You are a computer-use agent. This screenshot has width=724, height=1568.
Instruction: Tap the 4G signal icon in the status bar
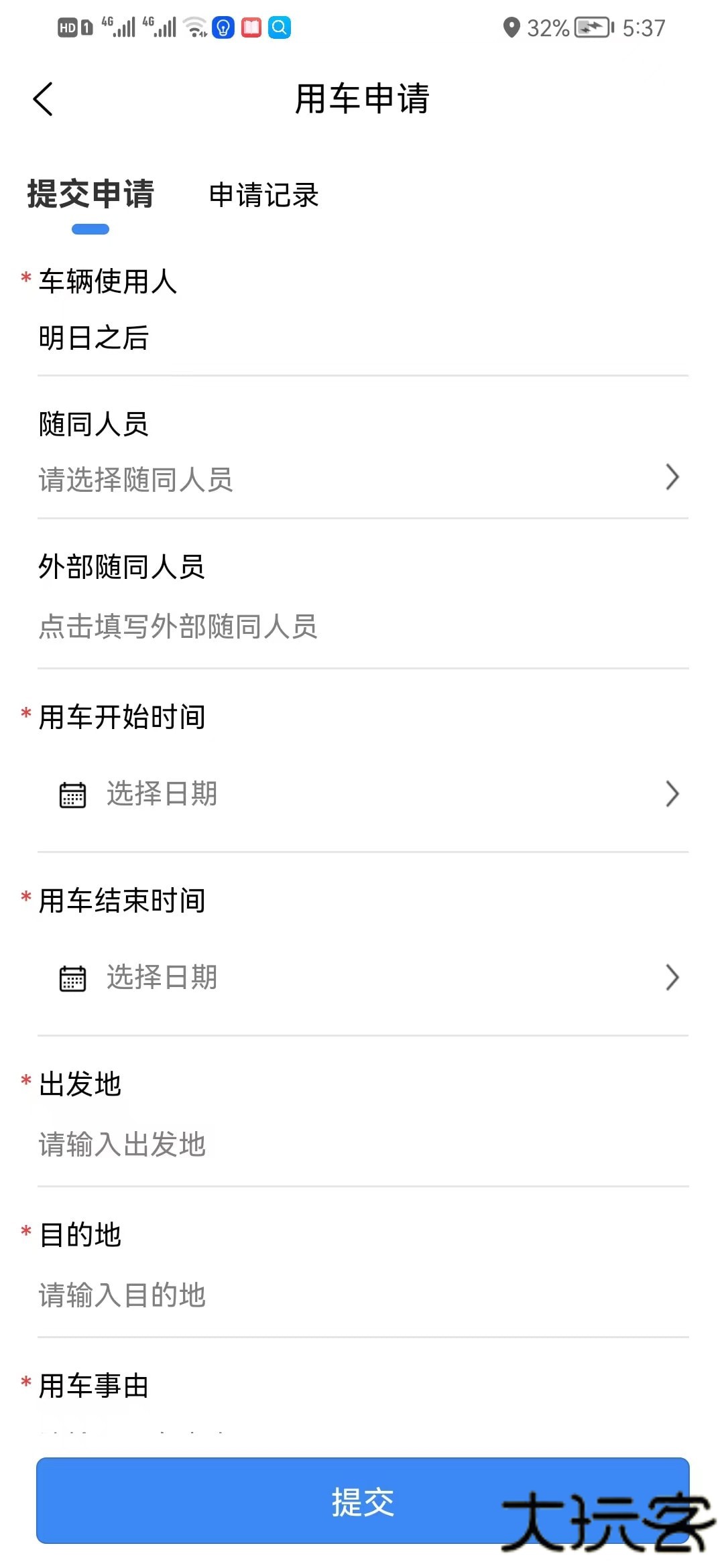(x=117, y=27)
